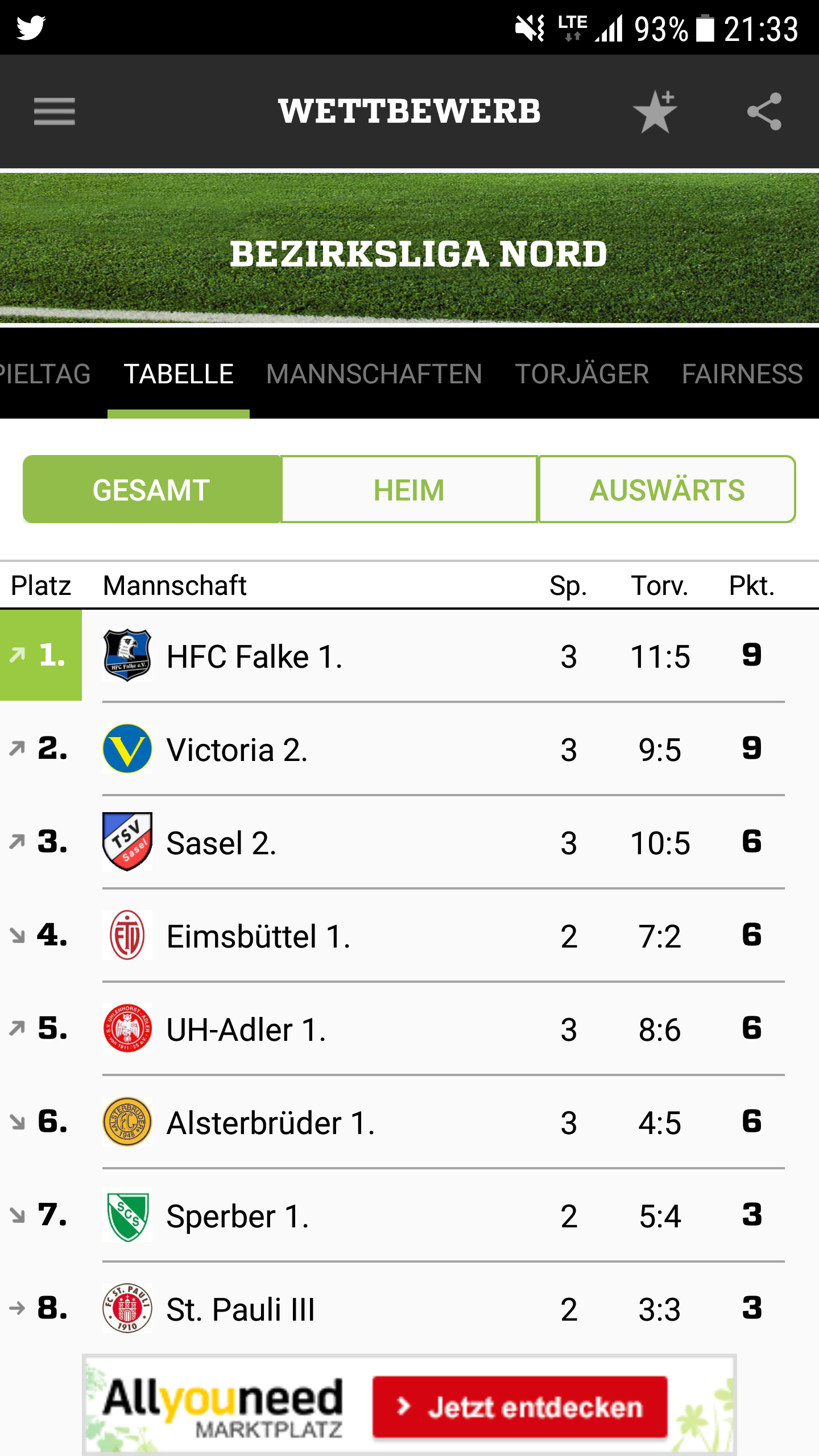
Task: Open Eimsbüttel 1. team row
Action: click(x=409, y=936)
